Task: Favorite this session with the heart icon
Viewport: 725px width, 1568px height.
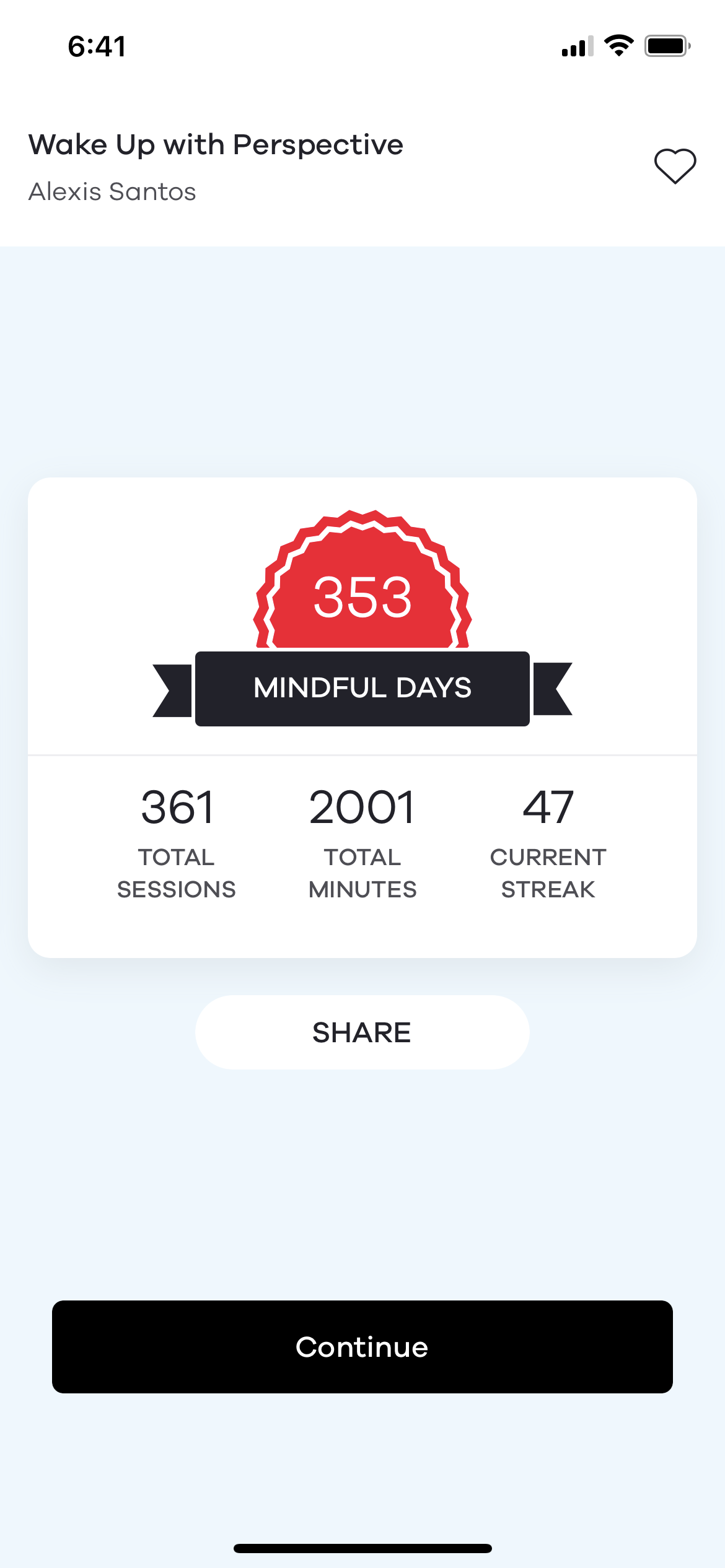Action: 675,166
